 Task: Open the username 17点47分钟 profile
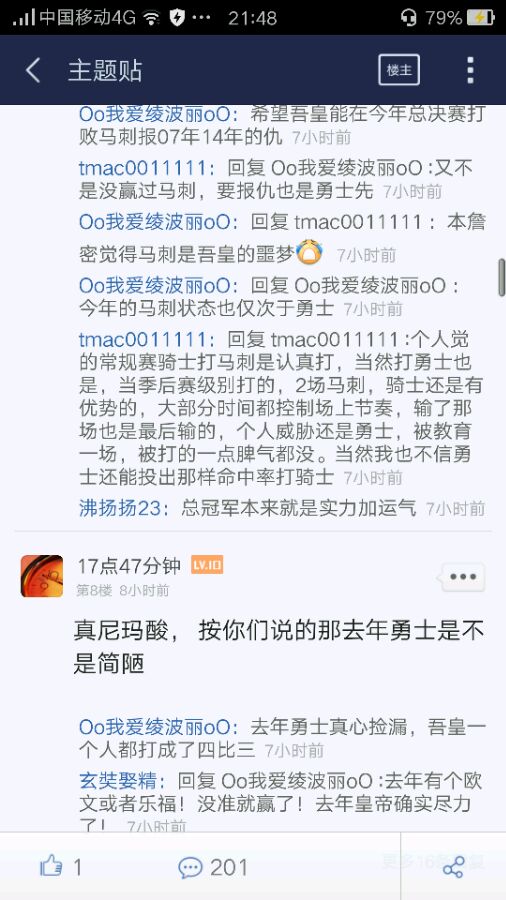pyautogui.click(x=129, y=566)
